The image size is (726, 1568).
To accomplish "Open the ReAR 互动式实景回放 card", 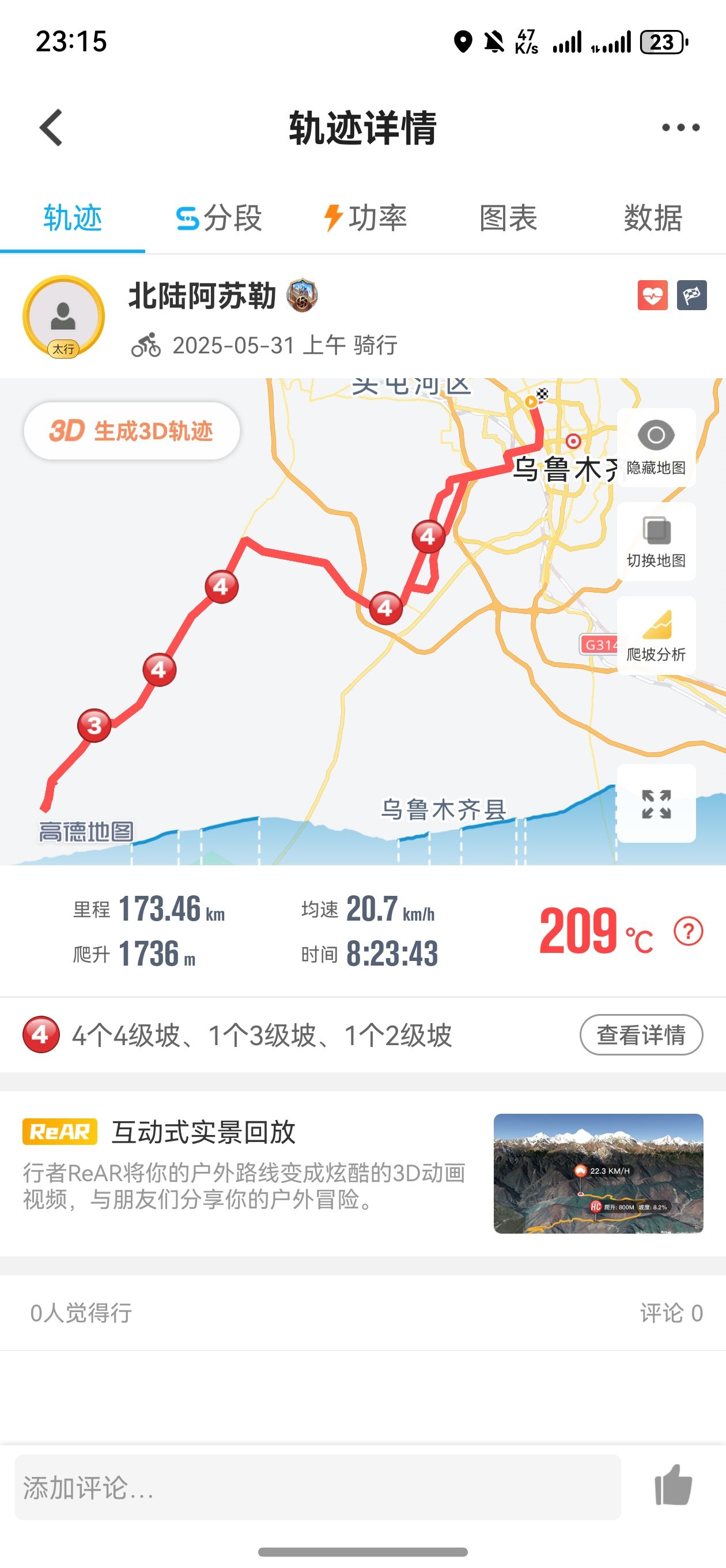I will point(362,1174).
